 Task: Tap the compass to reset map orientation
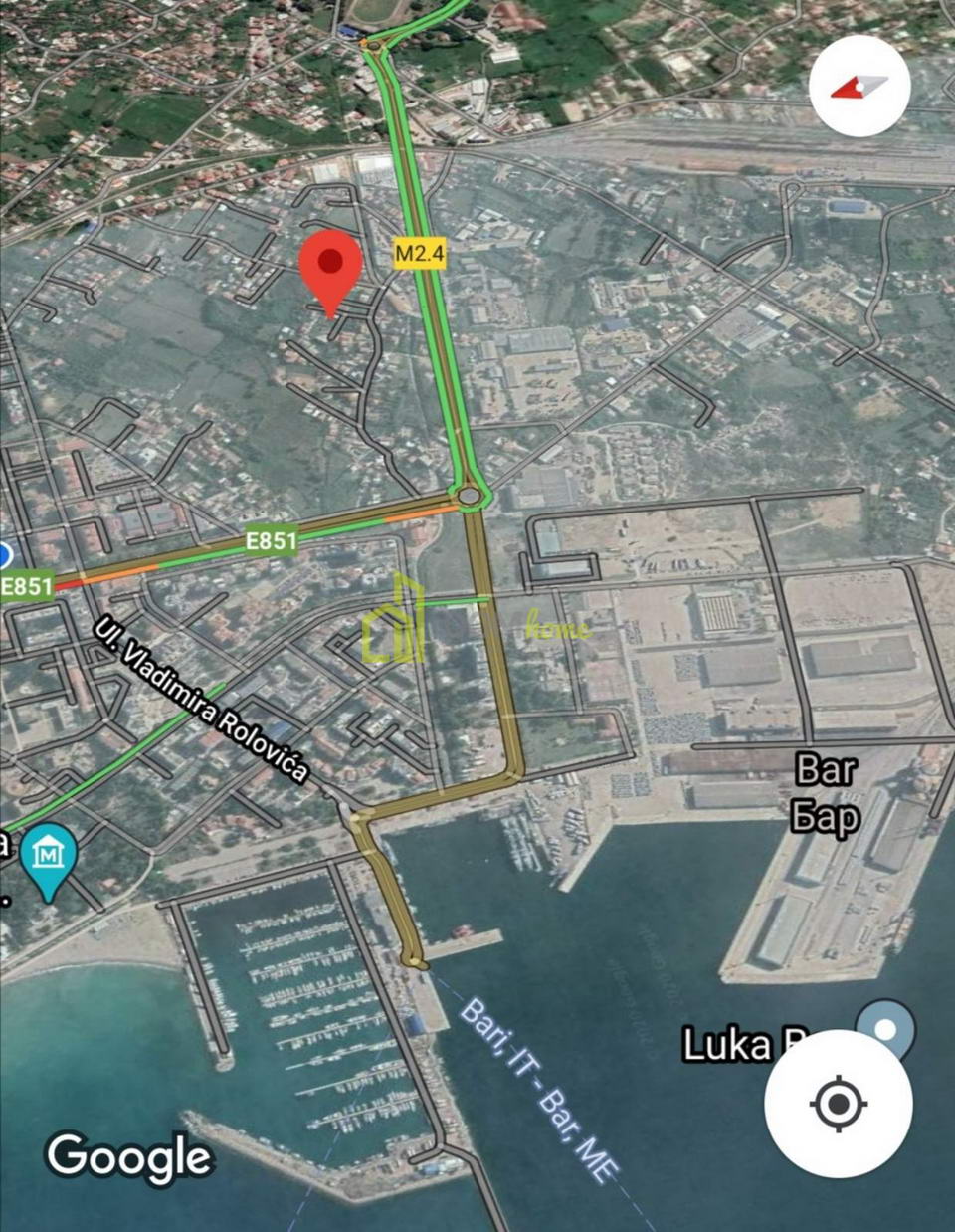point(859,87)
